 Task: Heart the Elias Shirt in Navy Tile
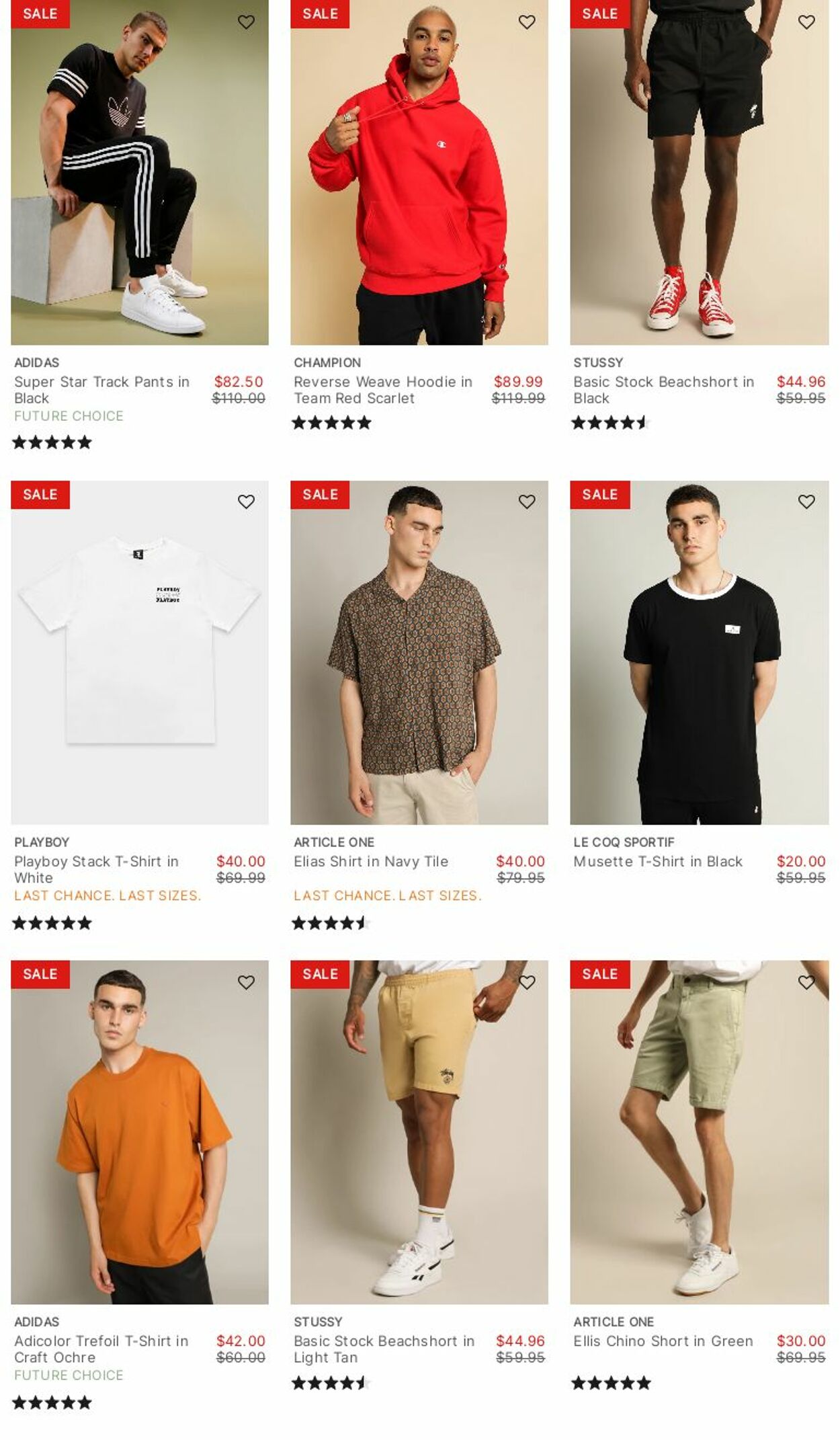tap(527, 502)
